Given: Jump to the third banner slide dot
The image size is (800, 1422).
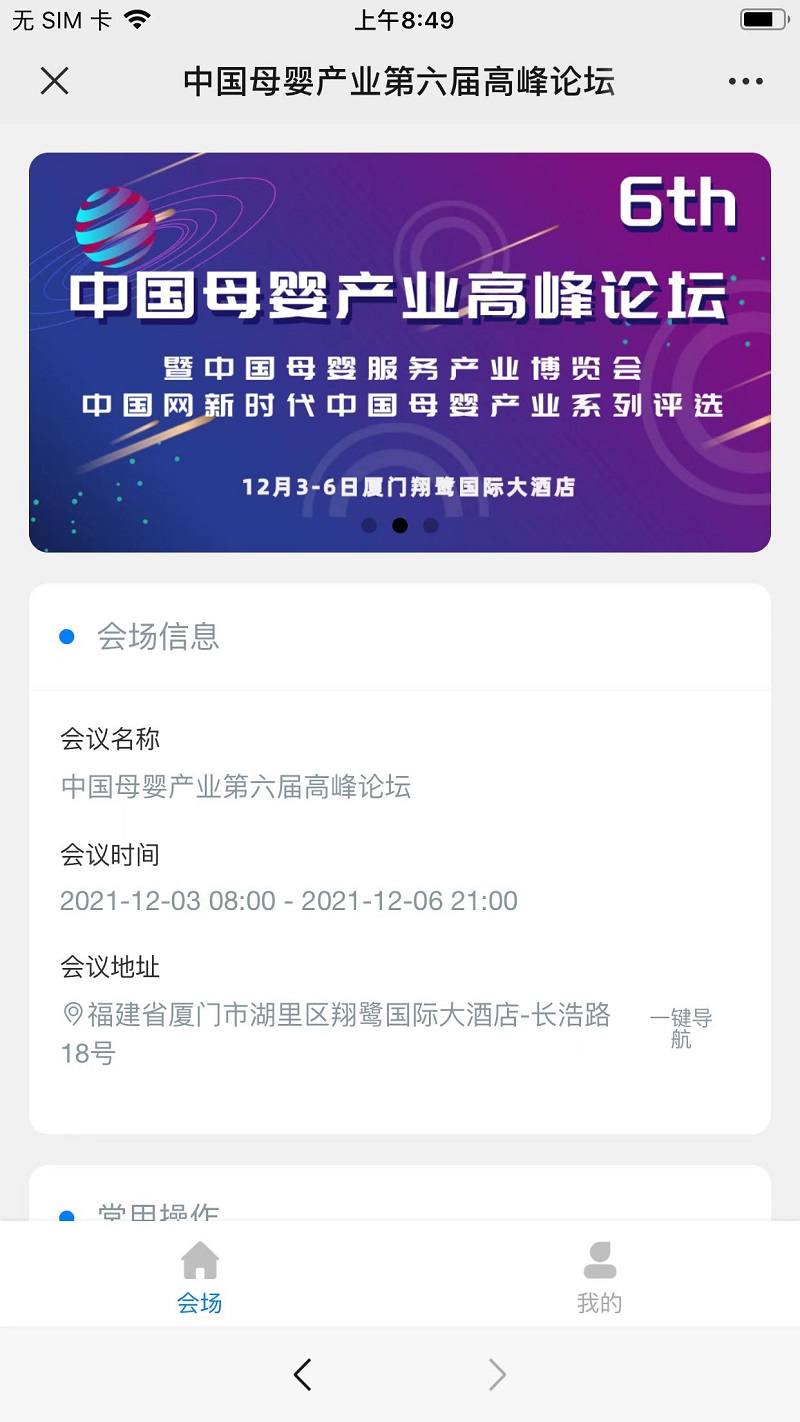Looking at the screenshot, I should tap(431, 525).
